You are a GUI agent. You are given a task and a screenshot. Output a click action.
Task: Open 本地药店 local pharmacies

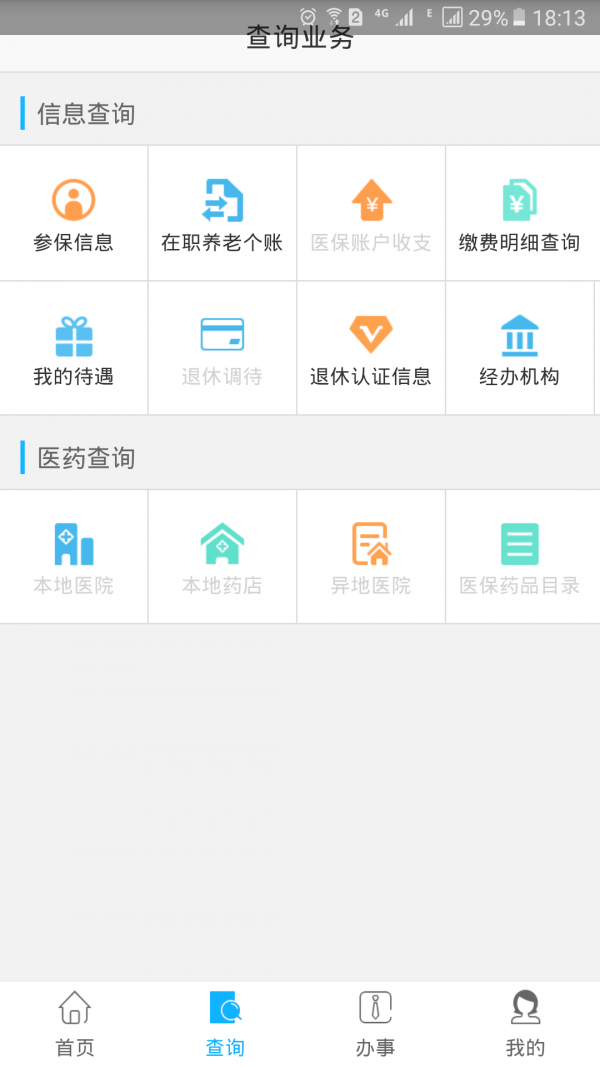(x=222, y=558)
